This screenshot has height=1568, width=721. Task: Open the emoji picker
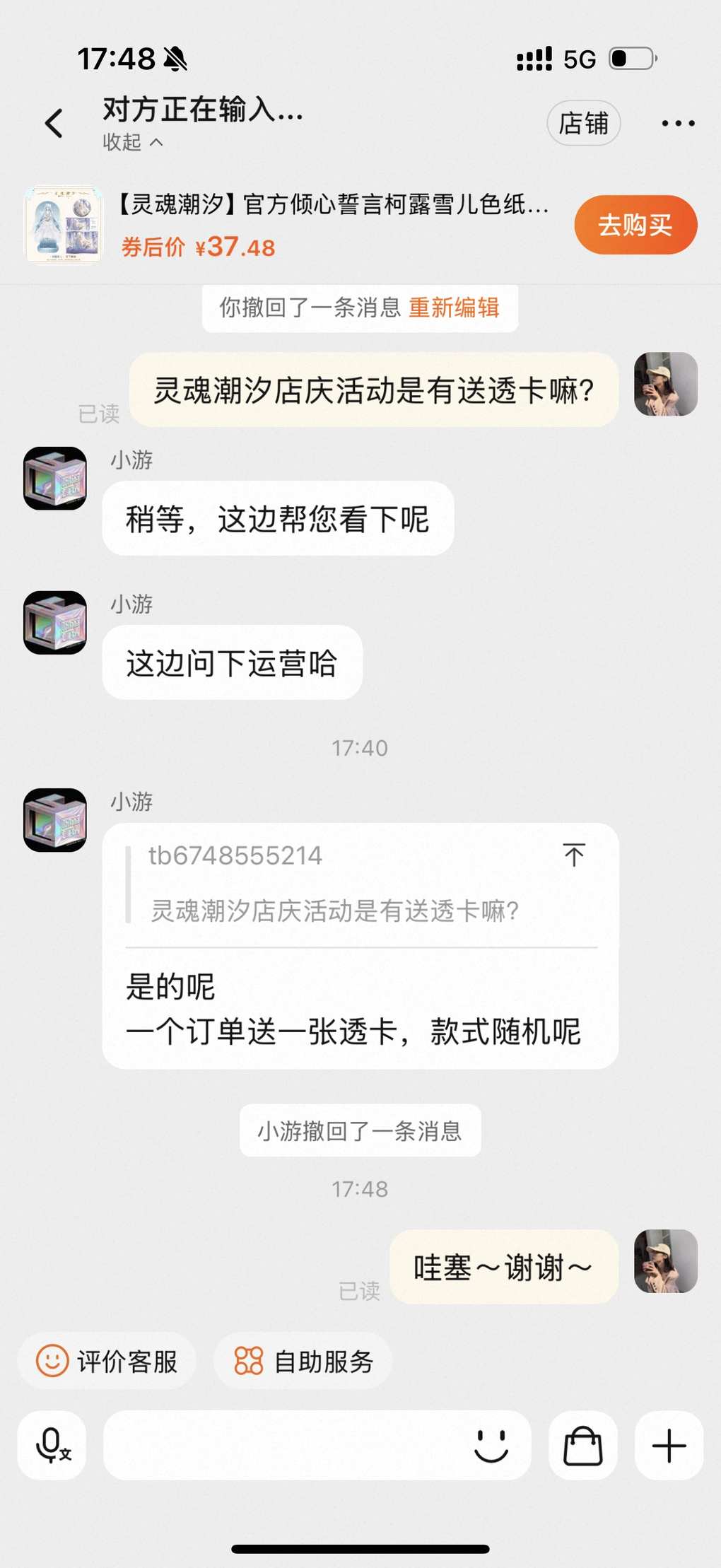[491, 1445]
